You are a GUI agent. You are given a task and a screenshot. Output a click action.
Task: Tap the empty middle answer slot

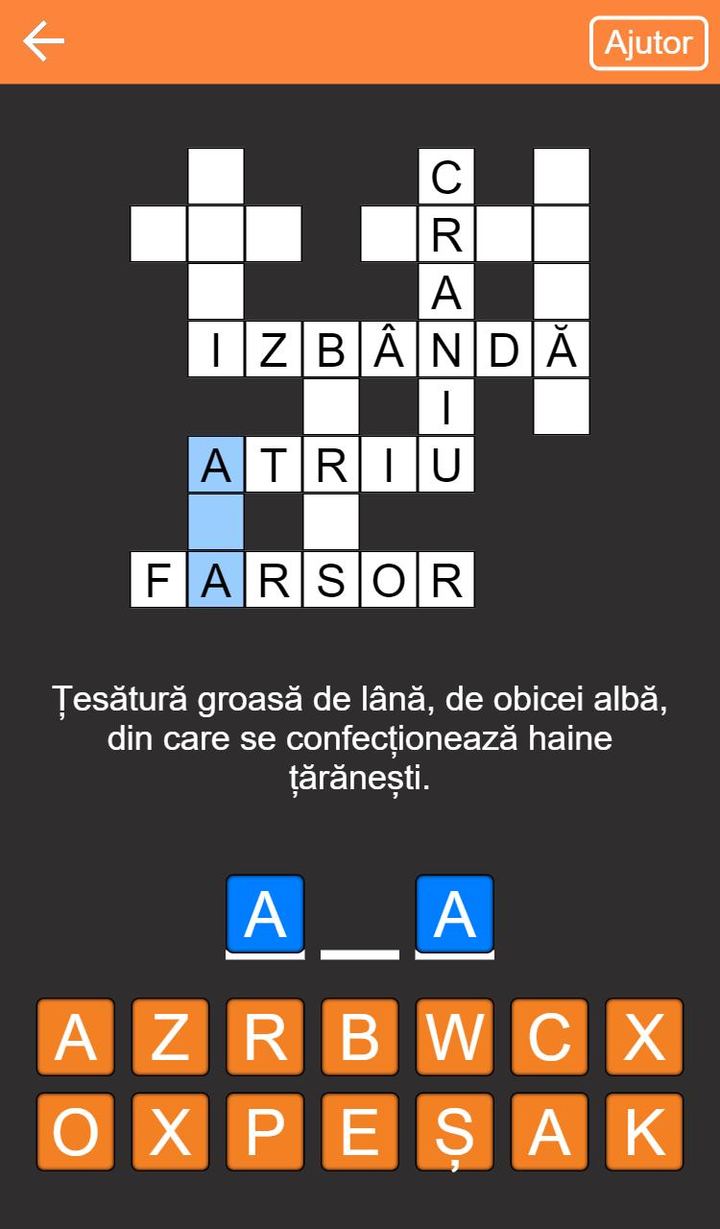coord(360,920)
